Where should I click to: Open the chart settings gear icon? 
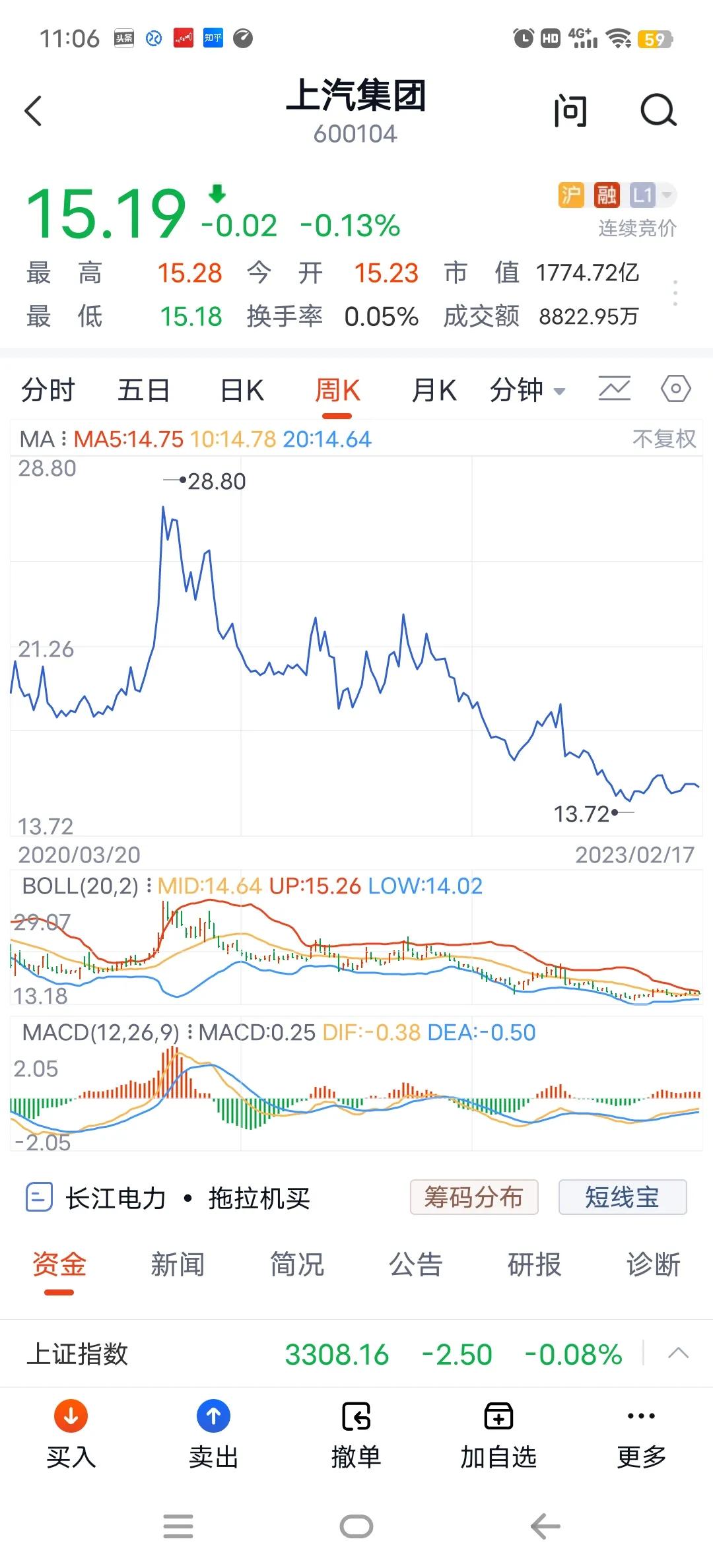pos(676,389)
